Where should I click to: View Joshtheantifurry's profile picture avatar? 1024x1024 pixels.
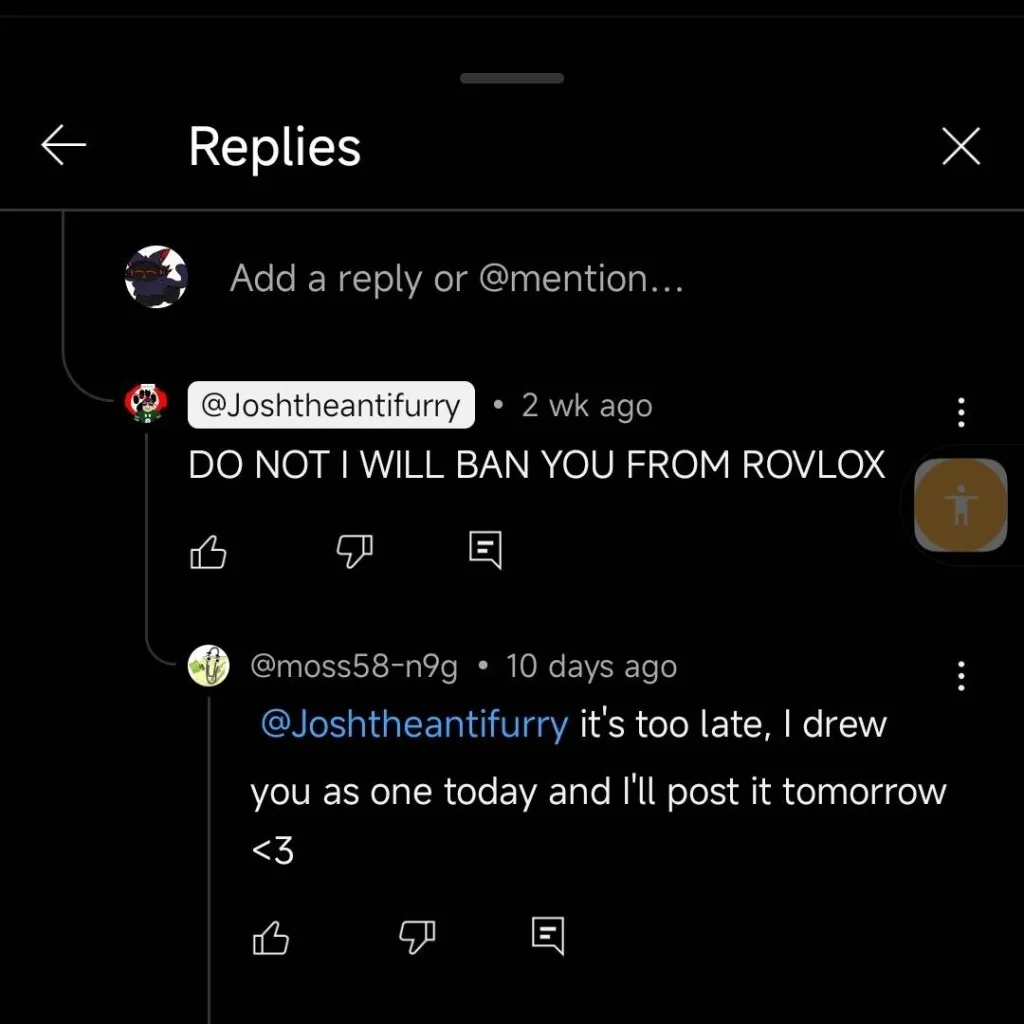(x=147, y=403)
